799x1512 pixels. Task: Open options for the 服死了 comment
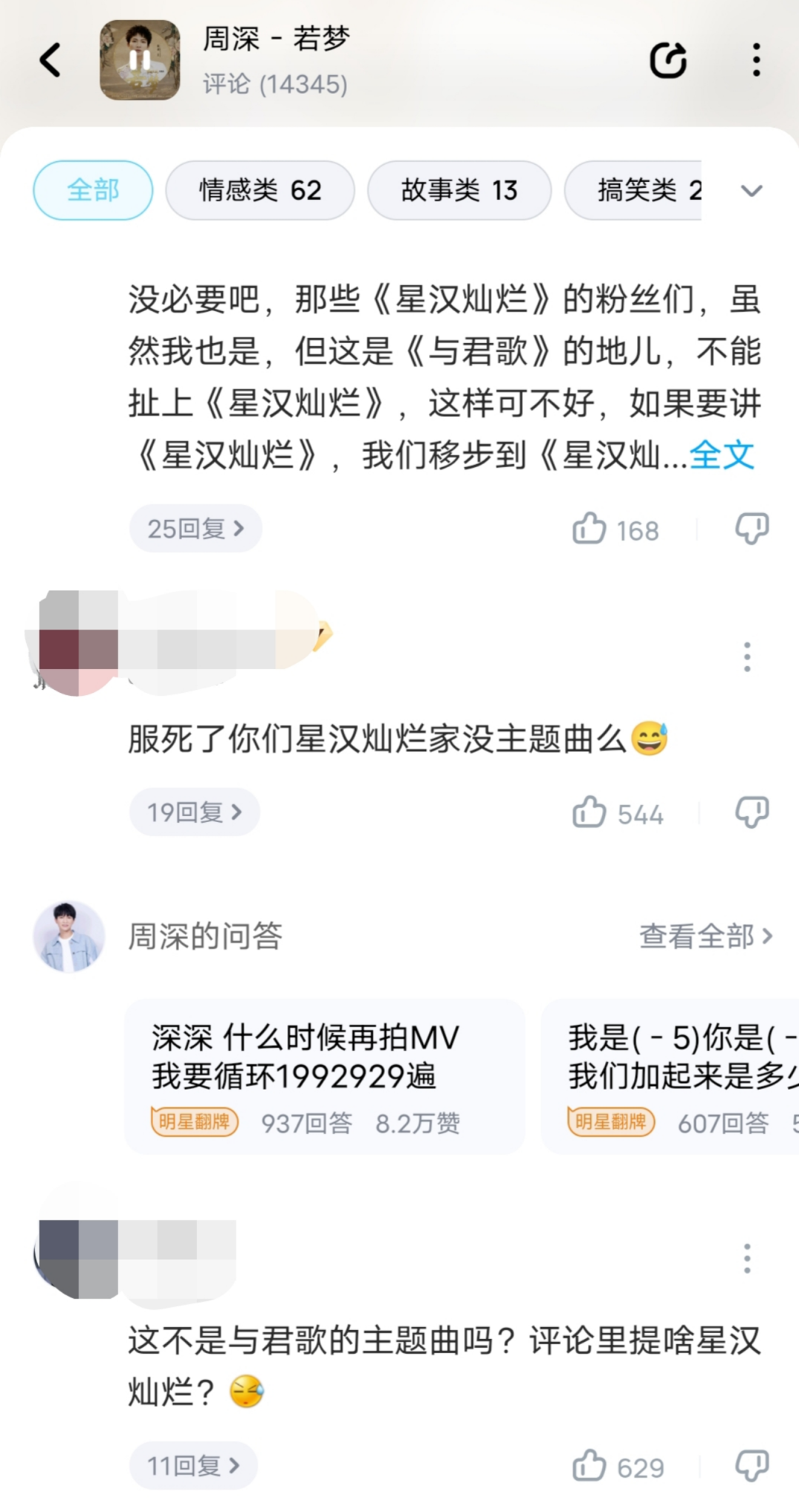click(x=747, y=657)
